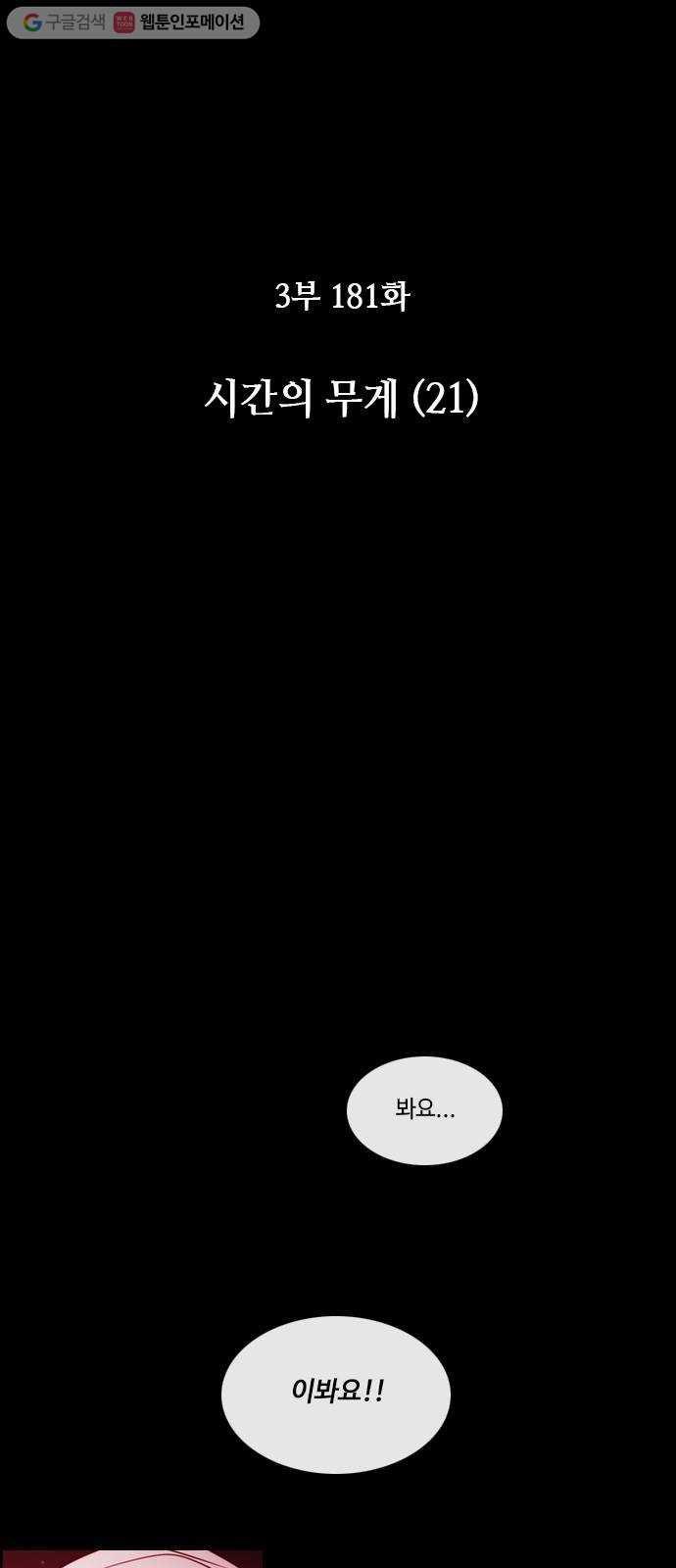Open the Google search button (구글검색)

pos(64,23)
